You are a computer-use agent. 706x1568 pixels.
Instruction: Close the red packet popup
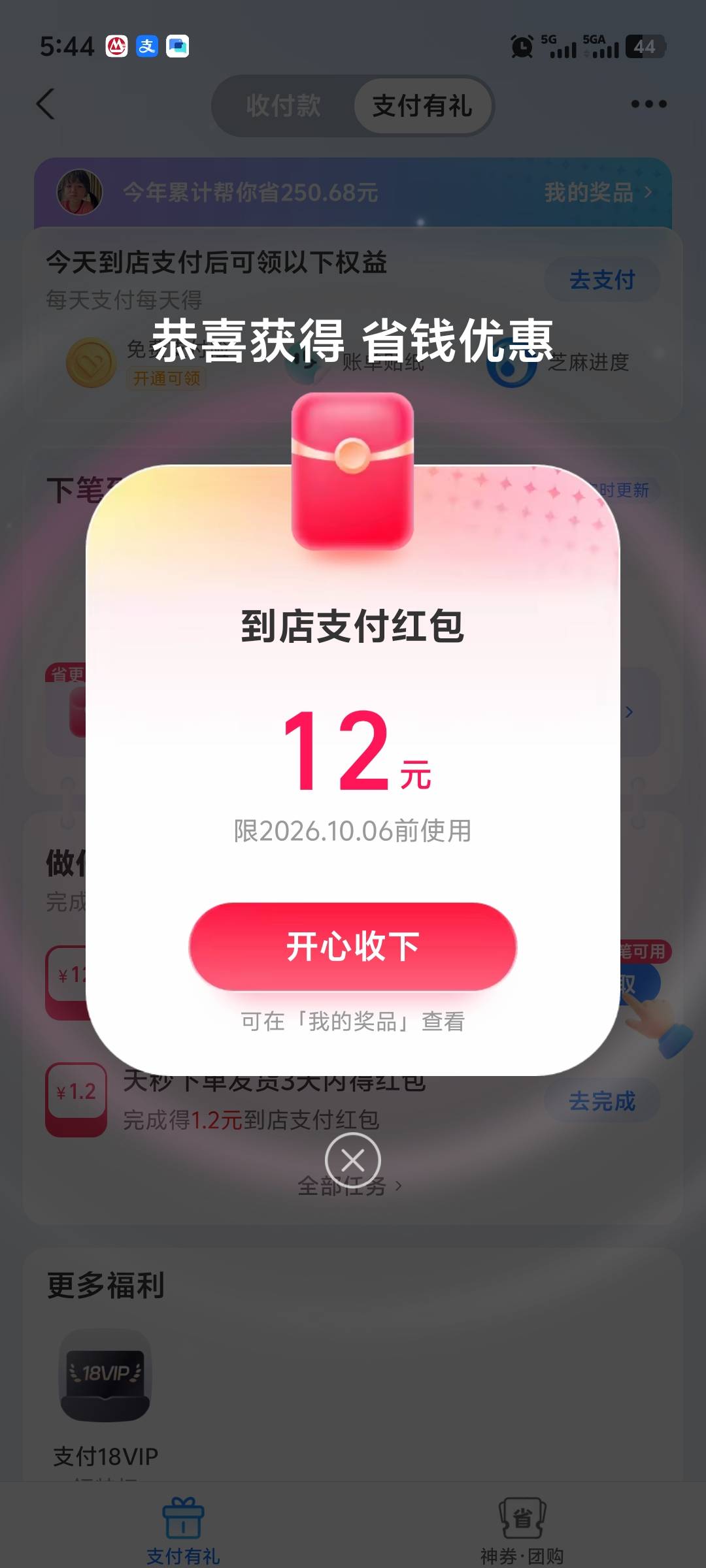(353, 1160)
